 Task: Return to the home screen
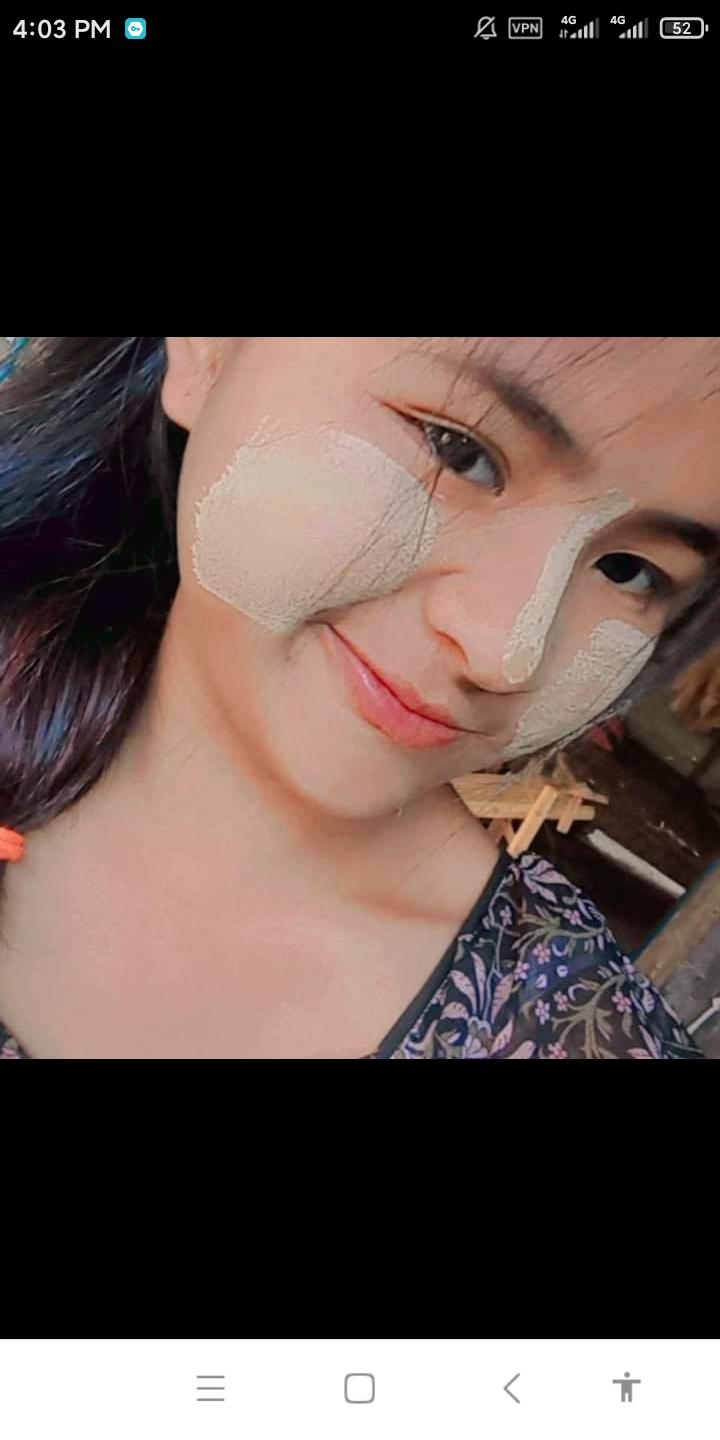(359, 1388)
